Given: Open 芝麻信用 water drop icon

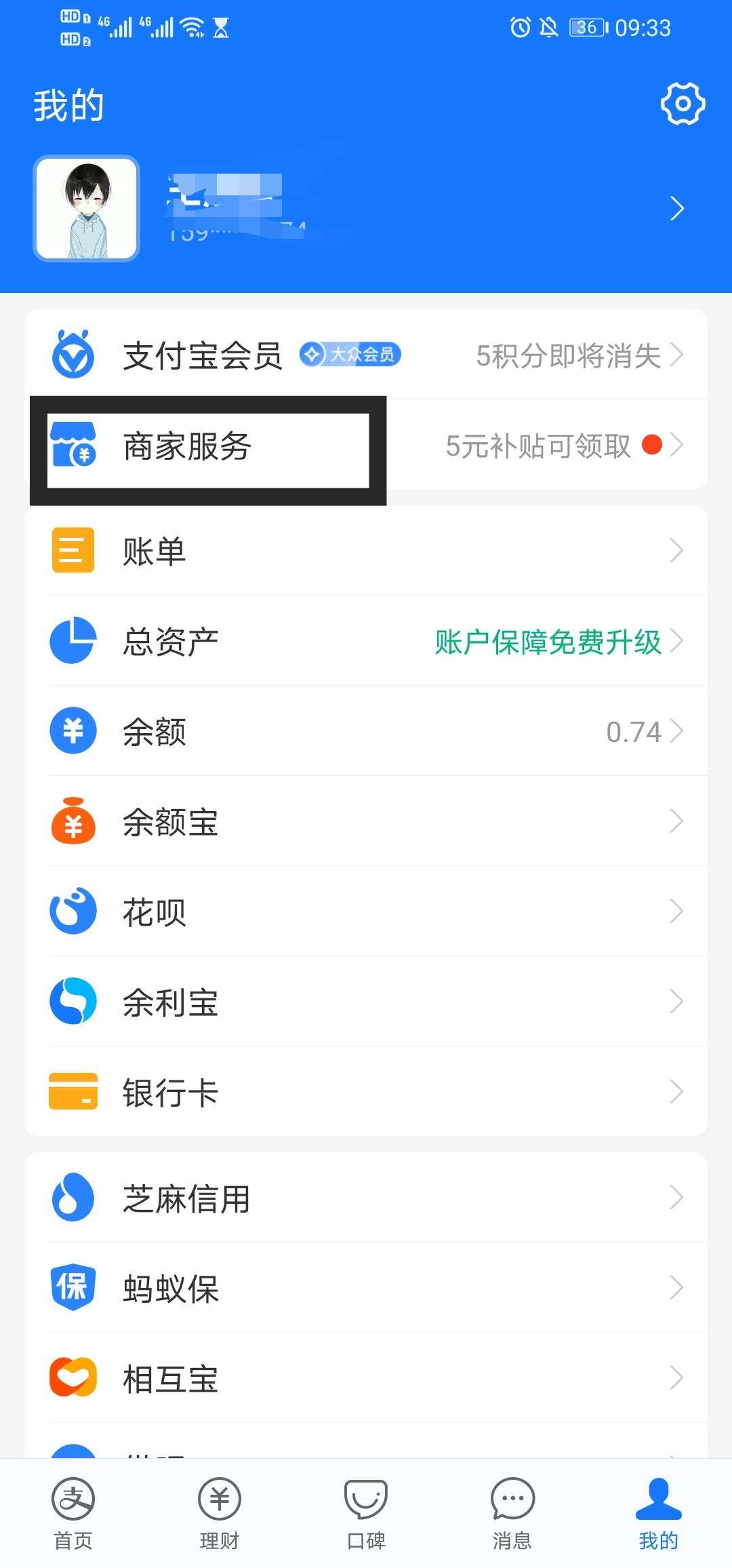Looking at the screenshot, I should pyautogui.click(x=72, y=1197).
